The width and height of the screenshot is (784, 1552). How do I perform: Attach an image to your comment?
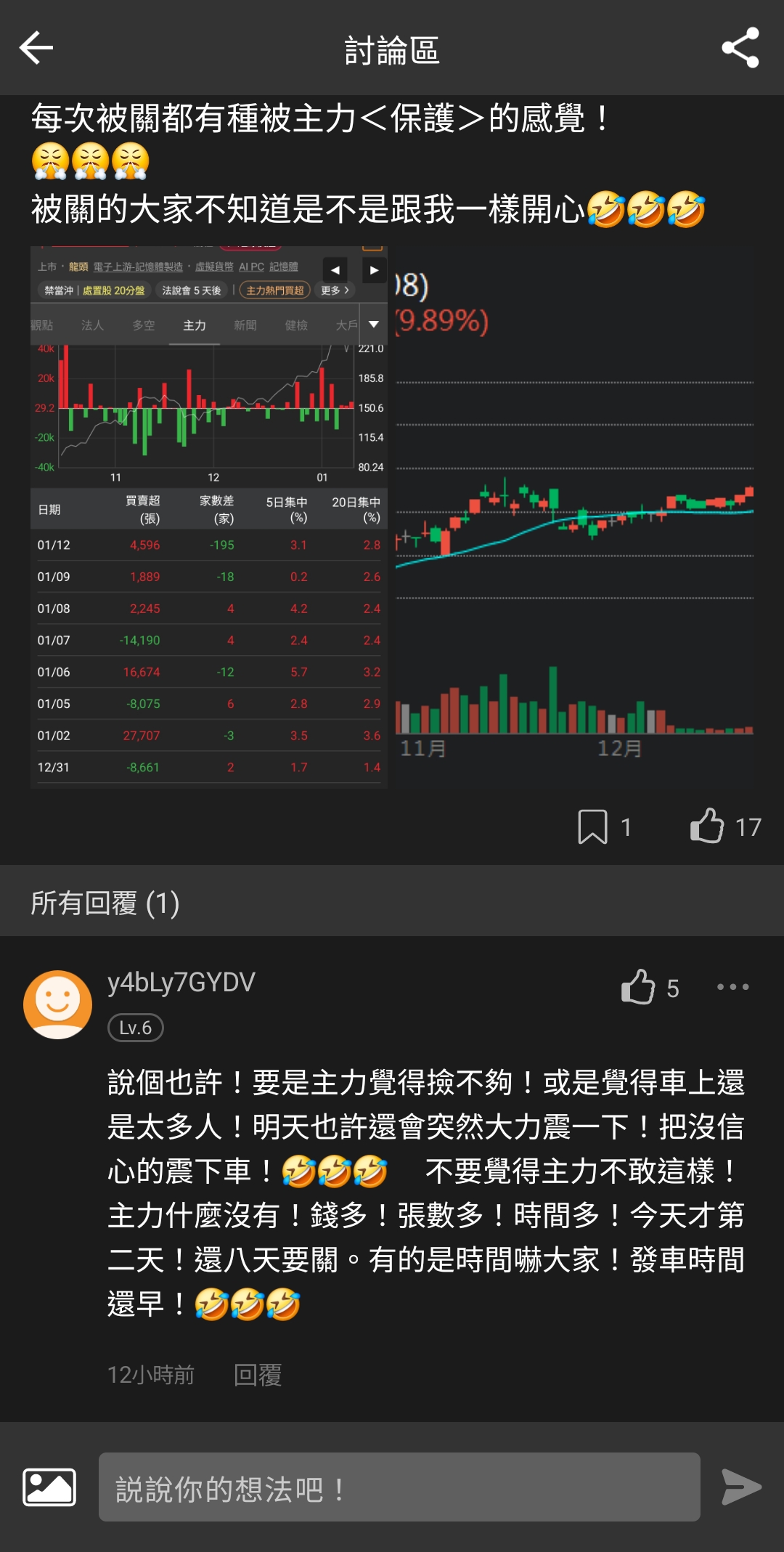[x=49, y=1487]
